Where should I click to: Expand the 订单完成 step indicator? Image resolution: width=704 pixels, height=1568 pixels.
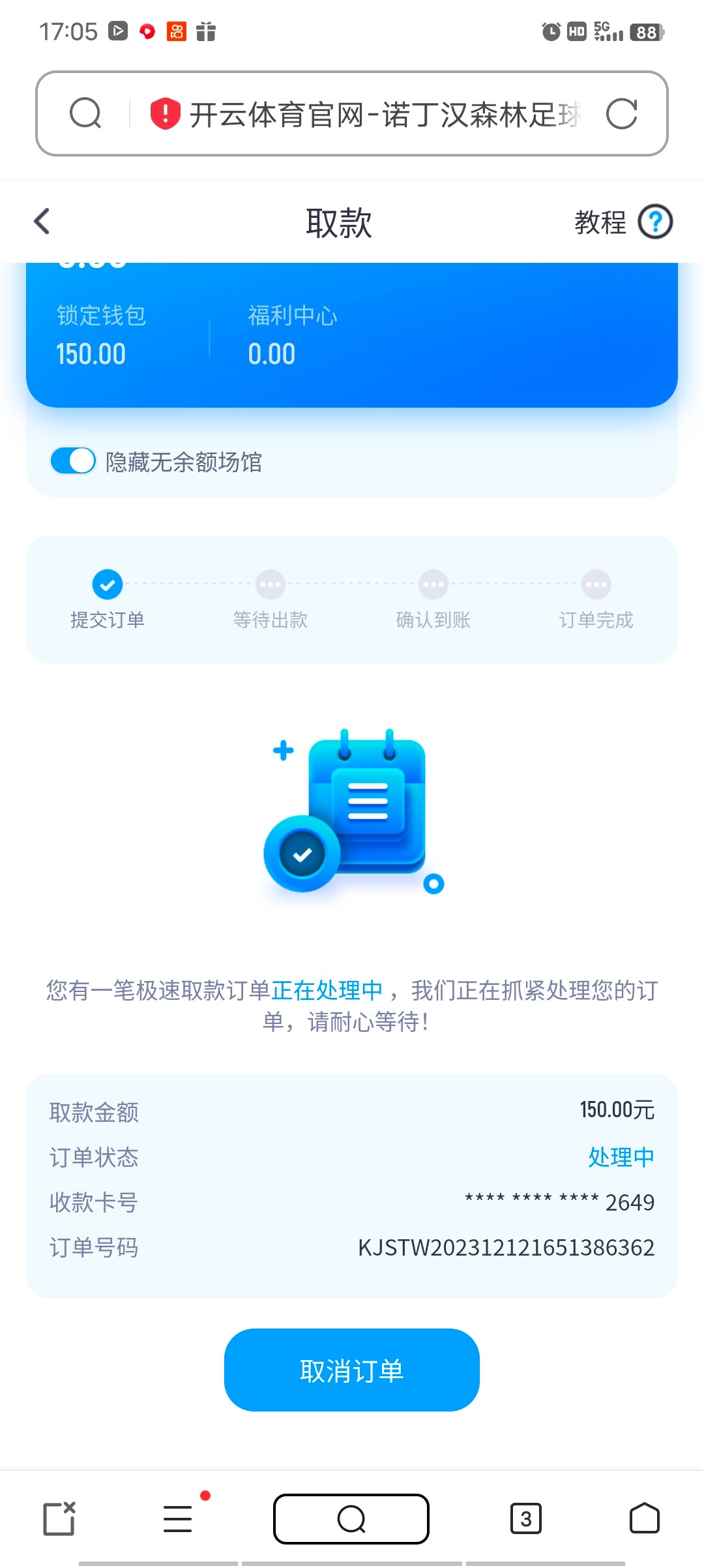(x=595, y=585)
